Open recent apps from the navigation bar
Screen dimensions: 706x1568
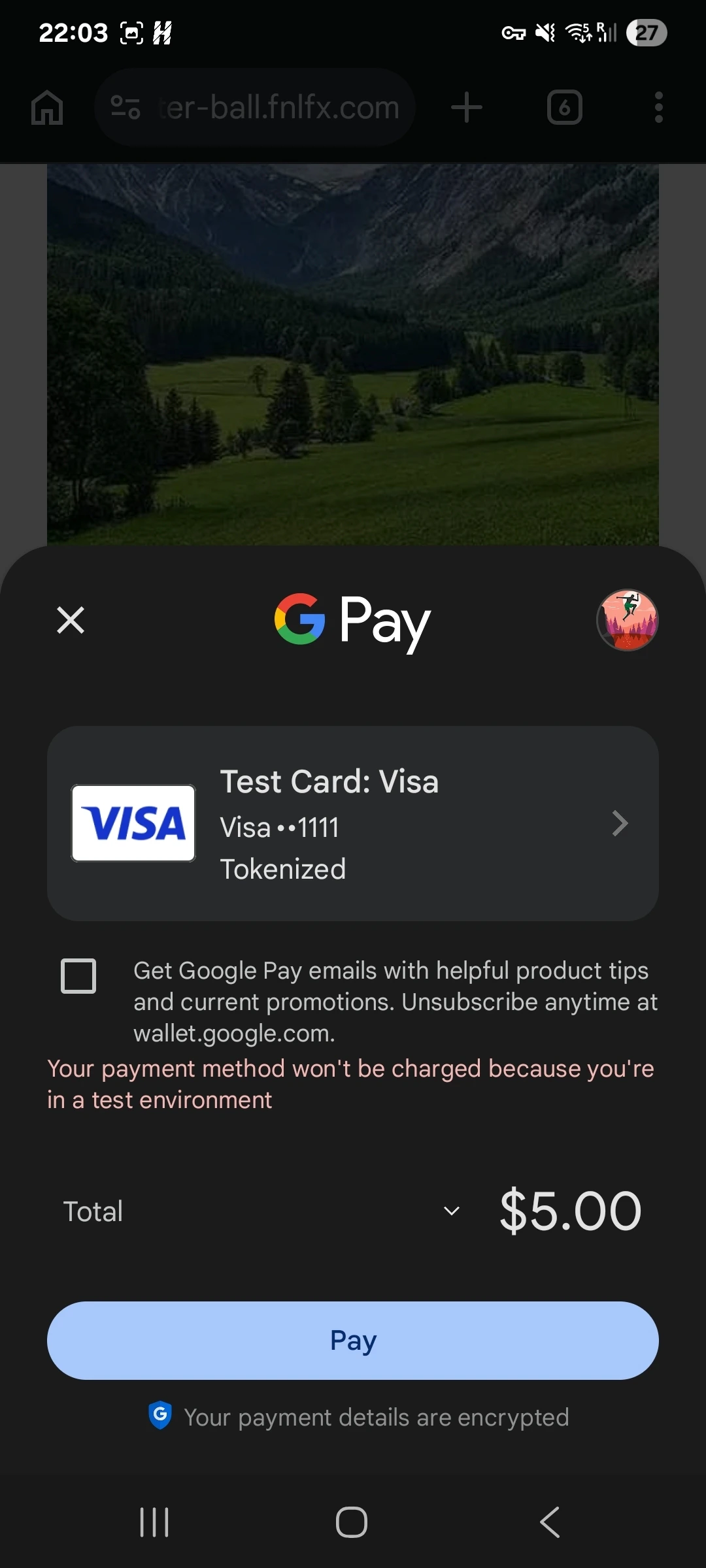[x=155, y=1522]
